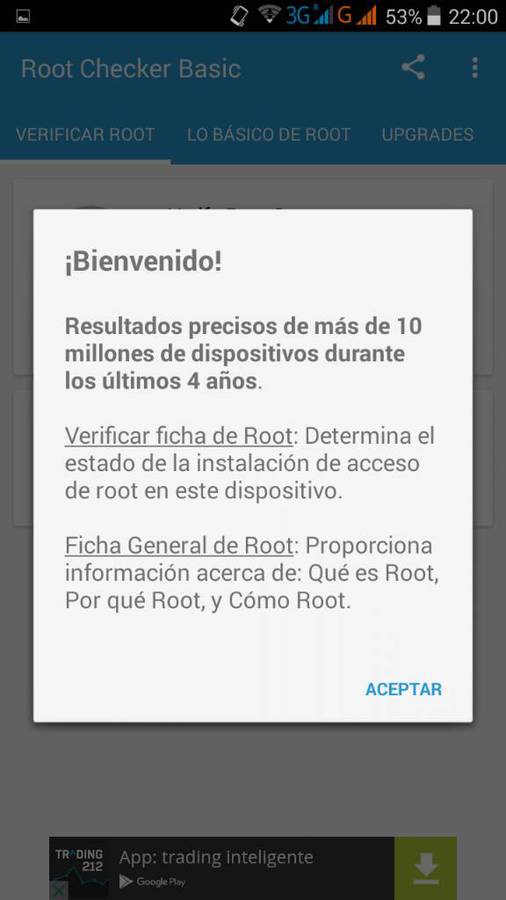Download the Trading 212 app ad

(425, 868)
